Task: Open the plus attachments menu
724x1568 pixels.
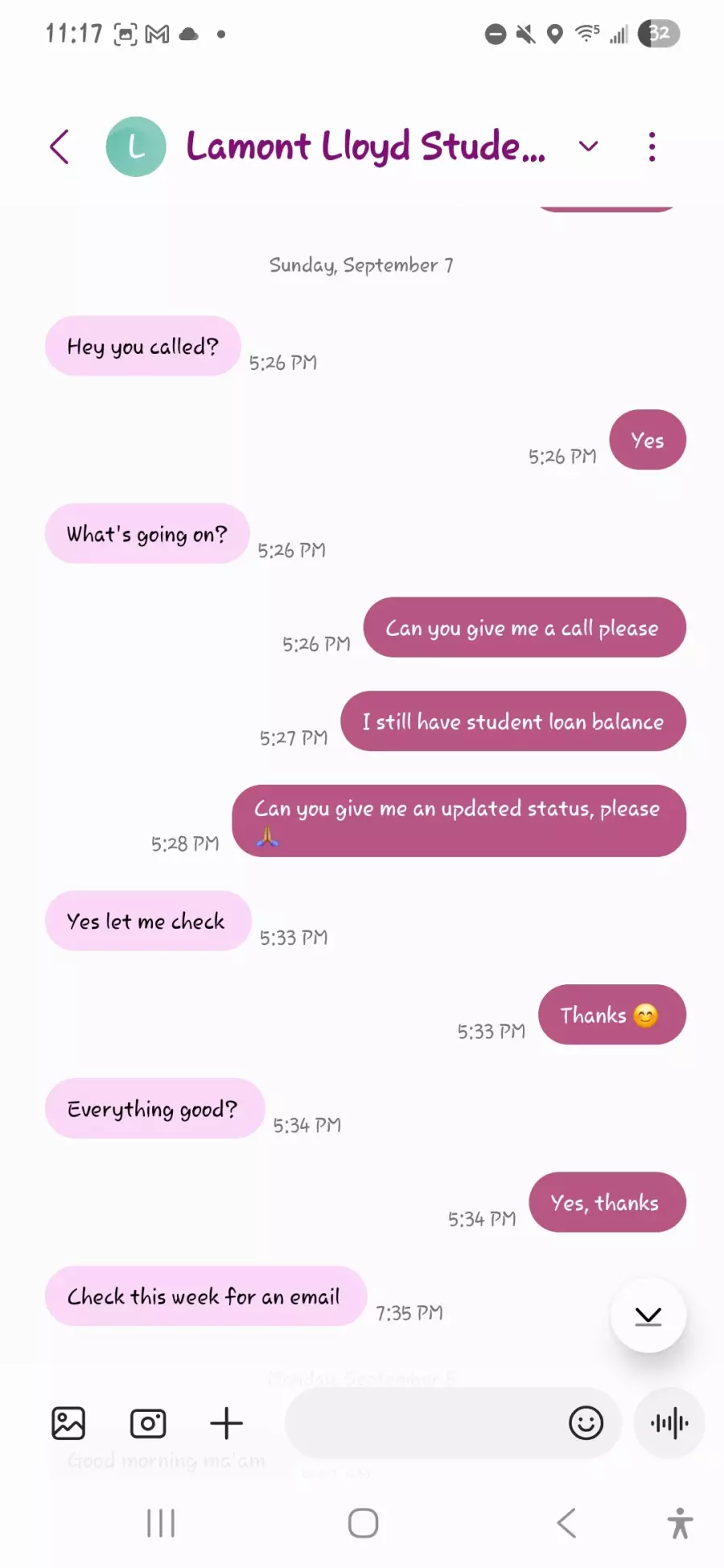Action: pos(226,1423)
